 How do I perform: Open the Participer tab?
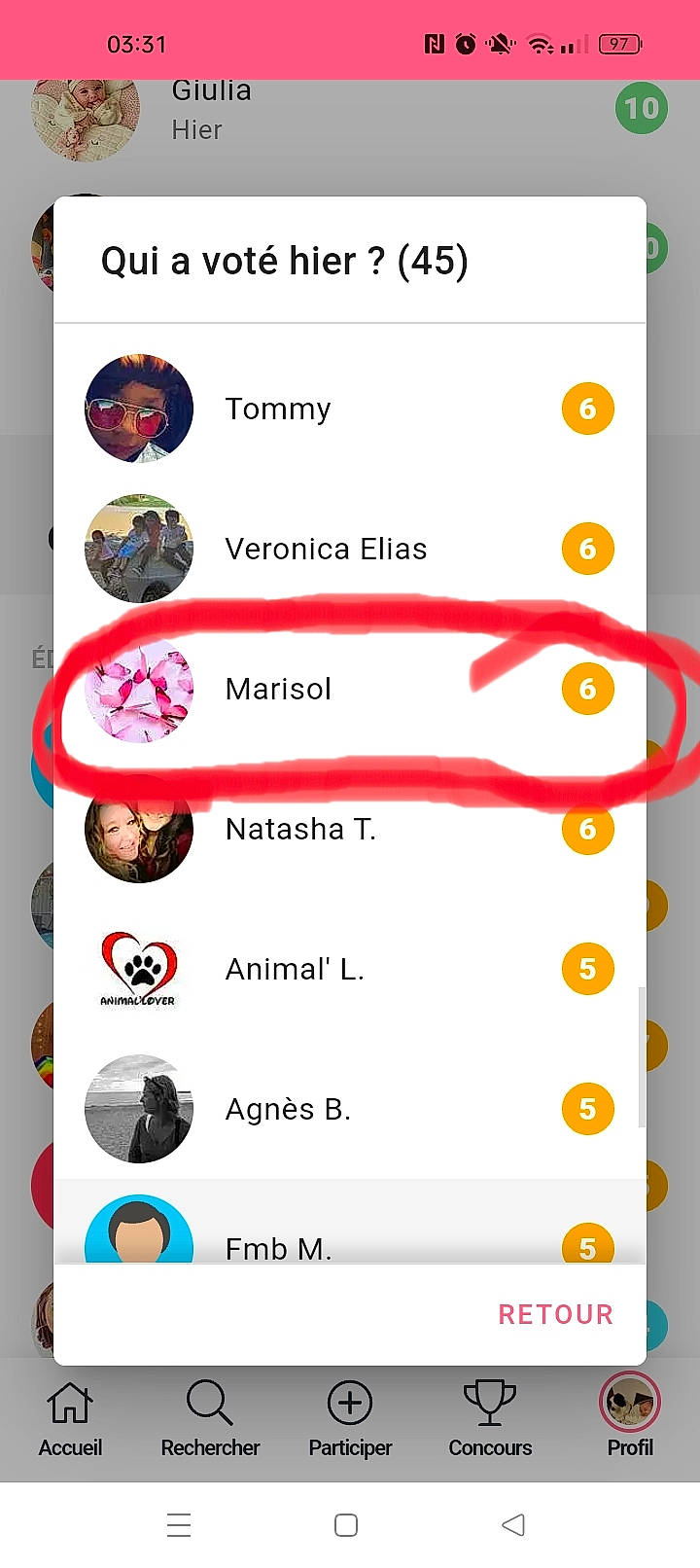[350, 1418]
